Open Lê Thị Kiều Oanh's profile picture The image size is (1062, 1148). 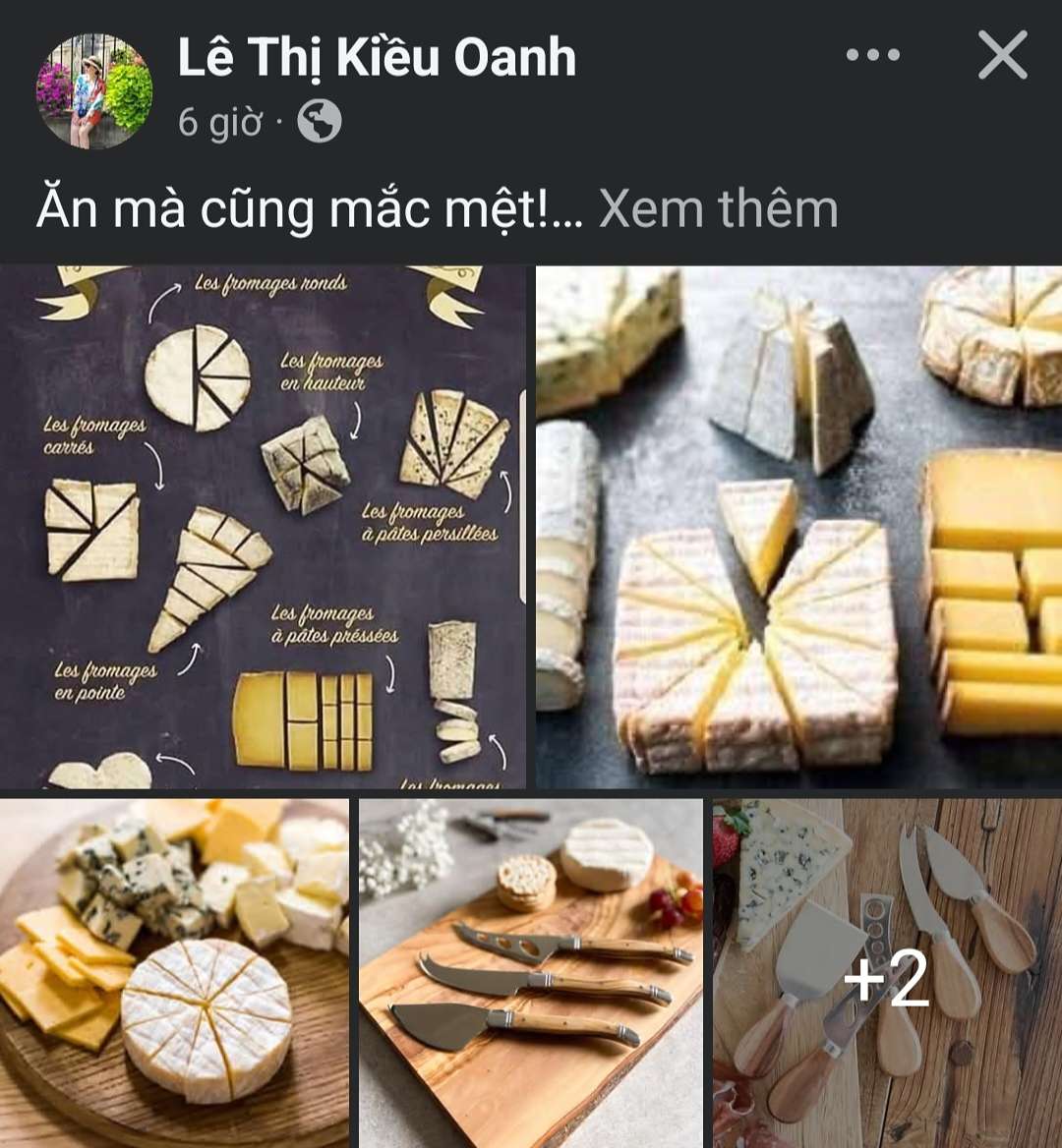(94, 90)
